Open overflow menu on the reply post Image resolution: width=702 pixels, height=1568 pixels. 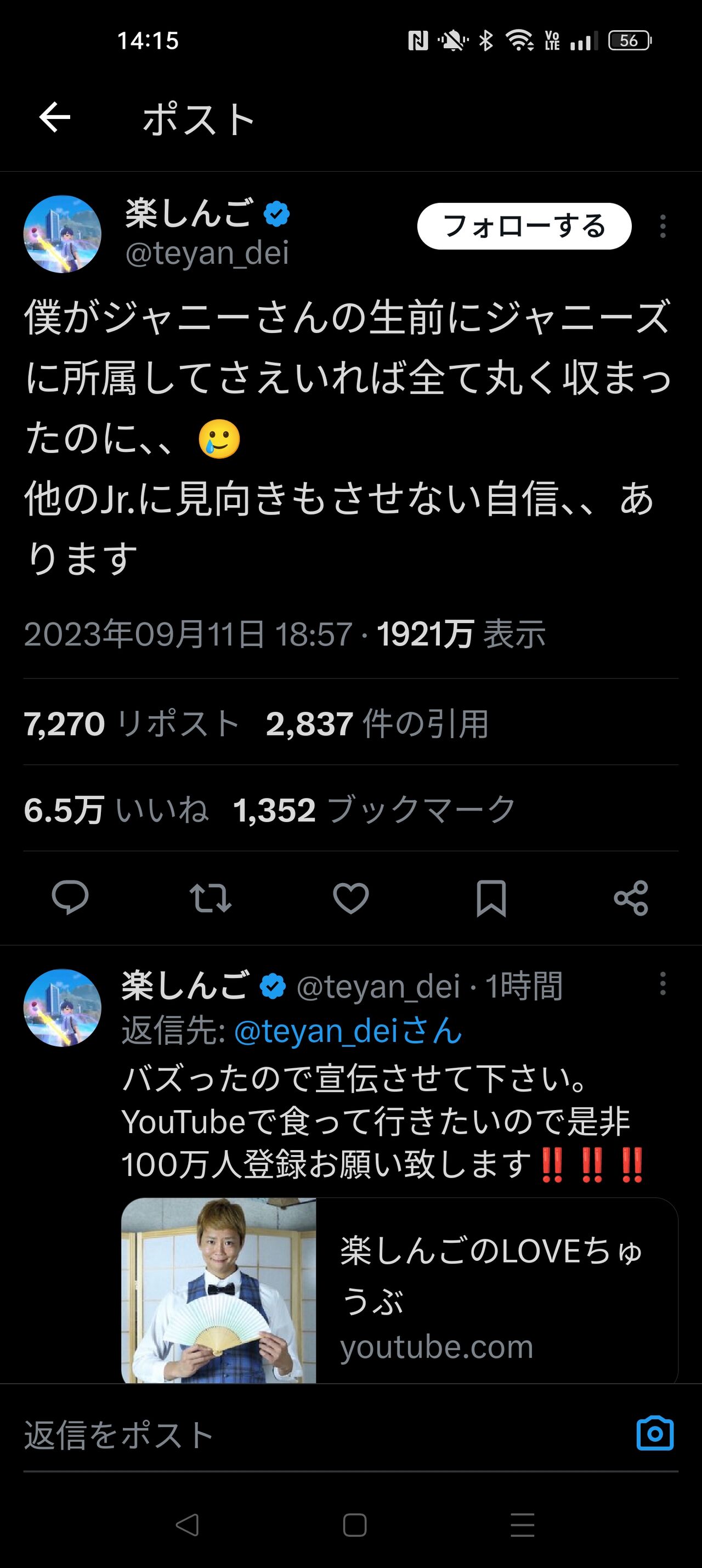[x=663, y=984]
